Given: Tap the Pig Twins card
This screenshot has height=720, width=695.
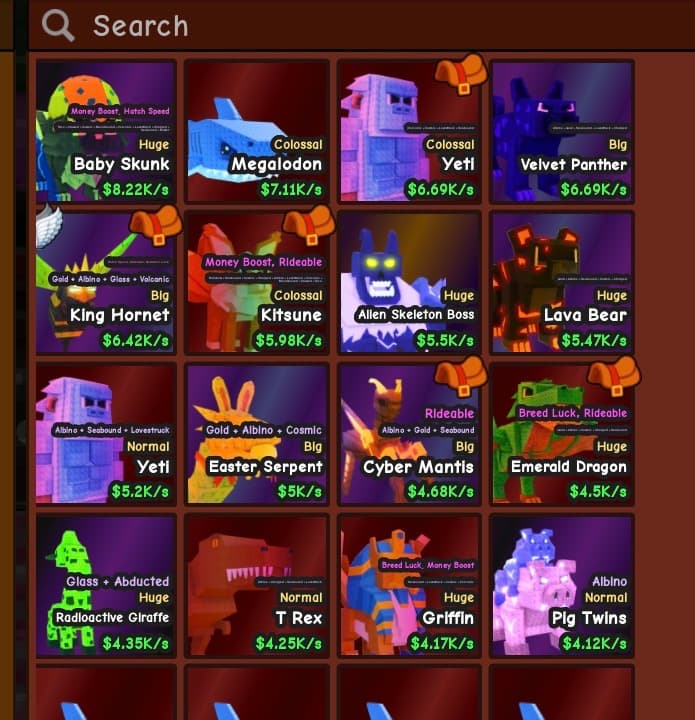Looking at the screenshot, I should [x=562, y=586].
